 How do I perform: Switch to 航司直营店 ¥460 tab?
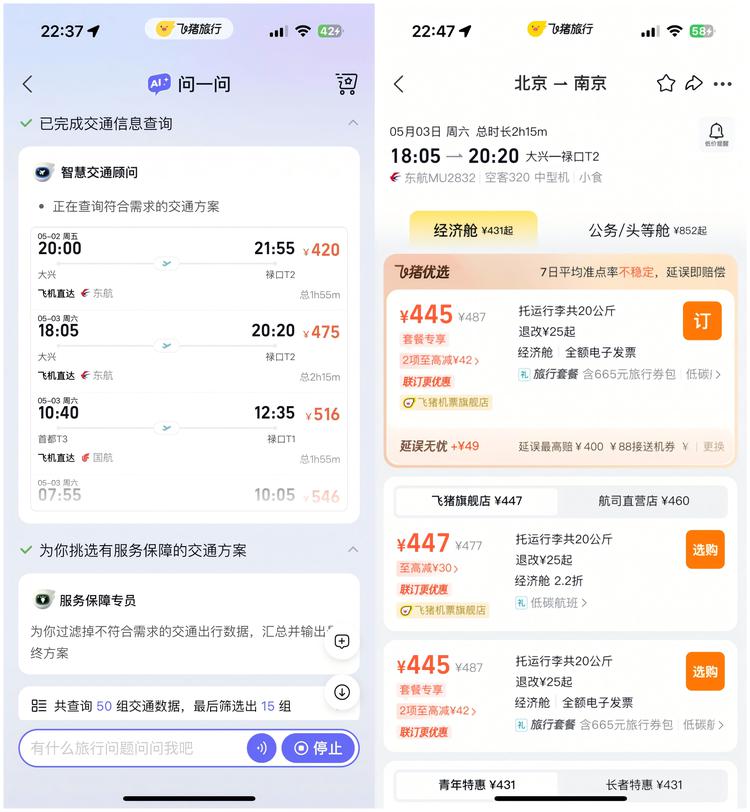pyautogui.click(x=644, y=500)
